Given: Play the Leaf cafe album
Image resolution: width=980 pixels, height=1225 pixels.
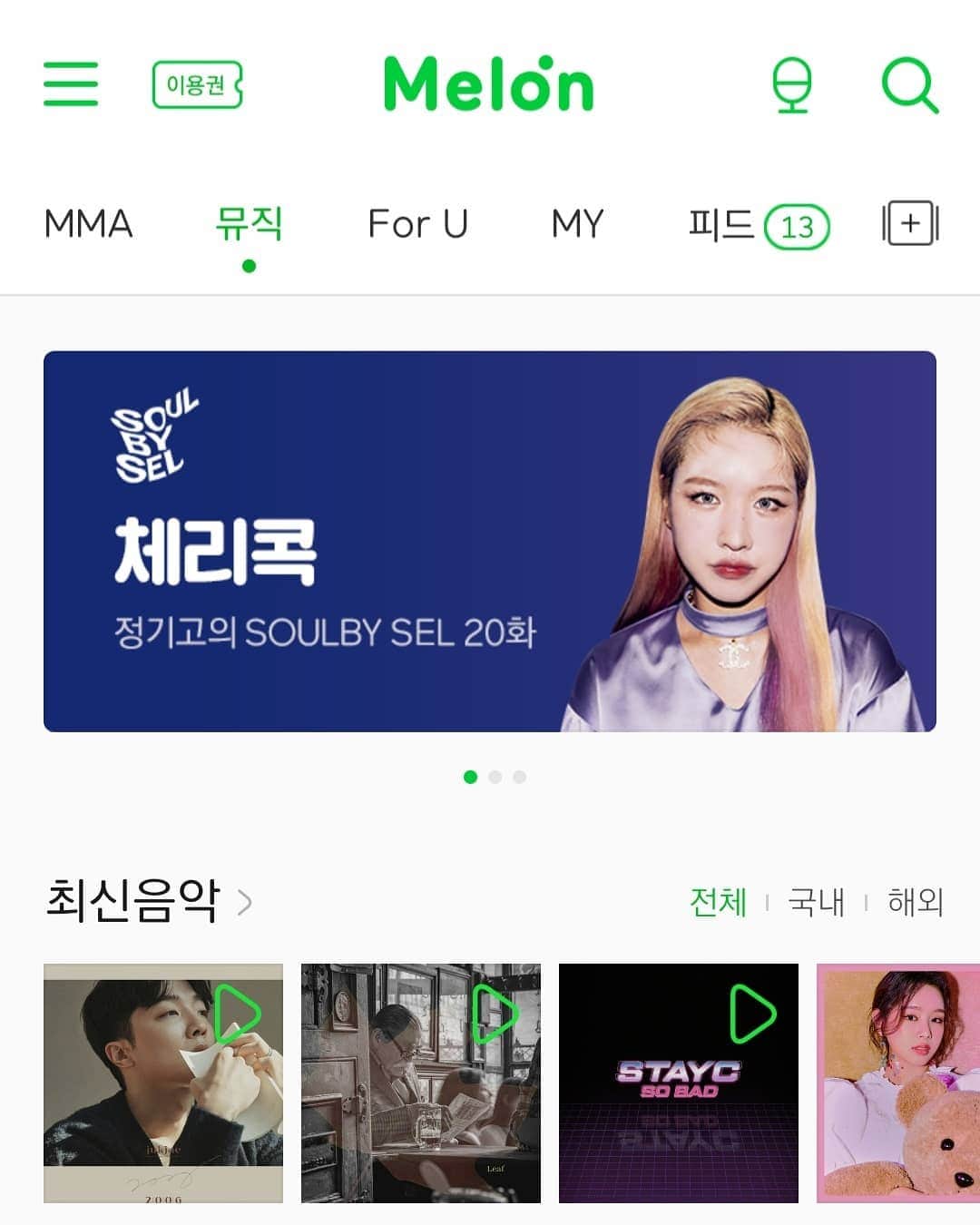Looking at the screenshot, I should 496,1014.
